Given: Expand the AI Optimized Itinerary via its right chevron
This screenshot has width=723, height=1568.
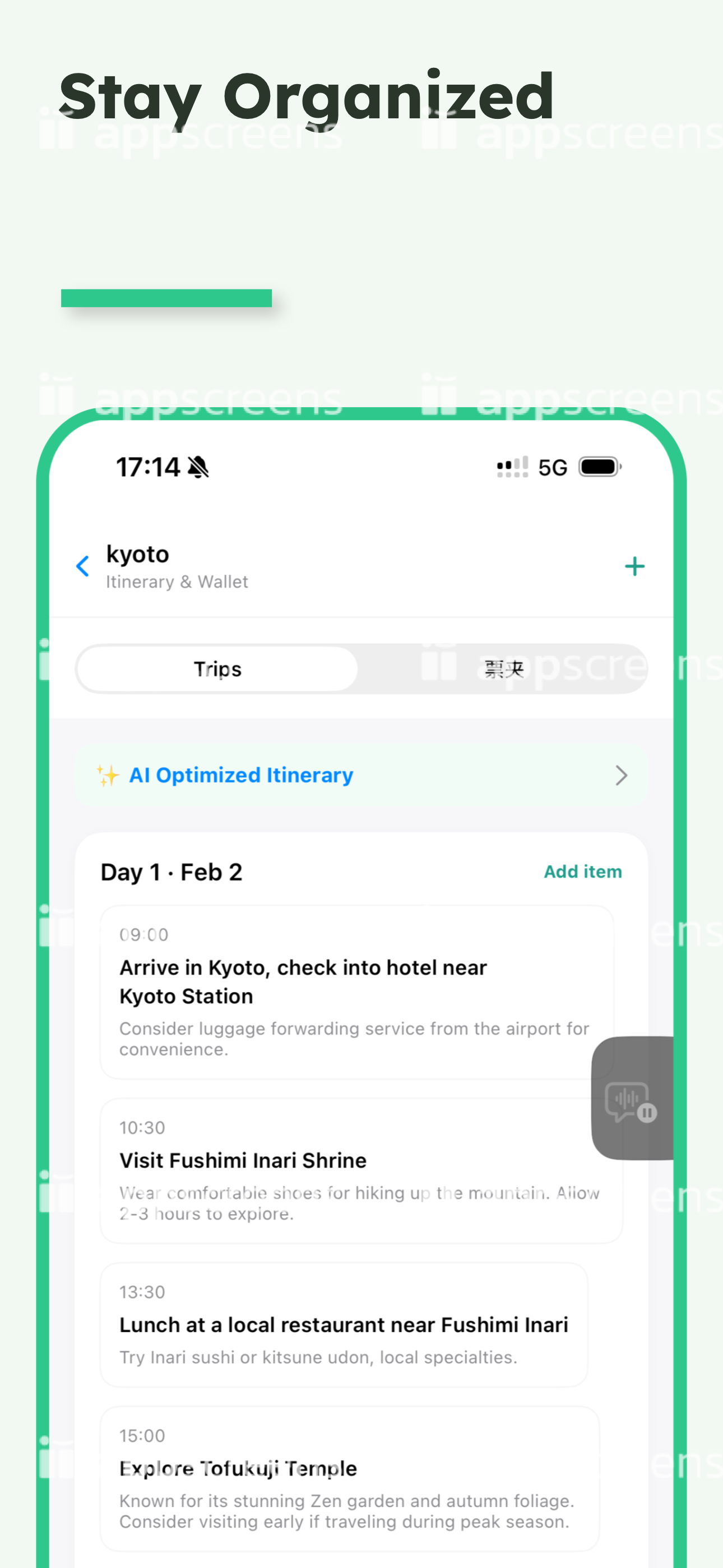Looking at the screenshot, I should point(622,775).
